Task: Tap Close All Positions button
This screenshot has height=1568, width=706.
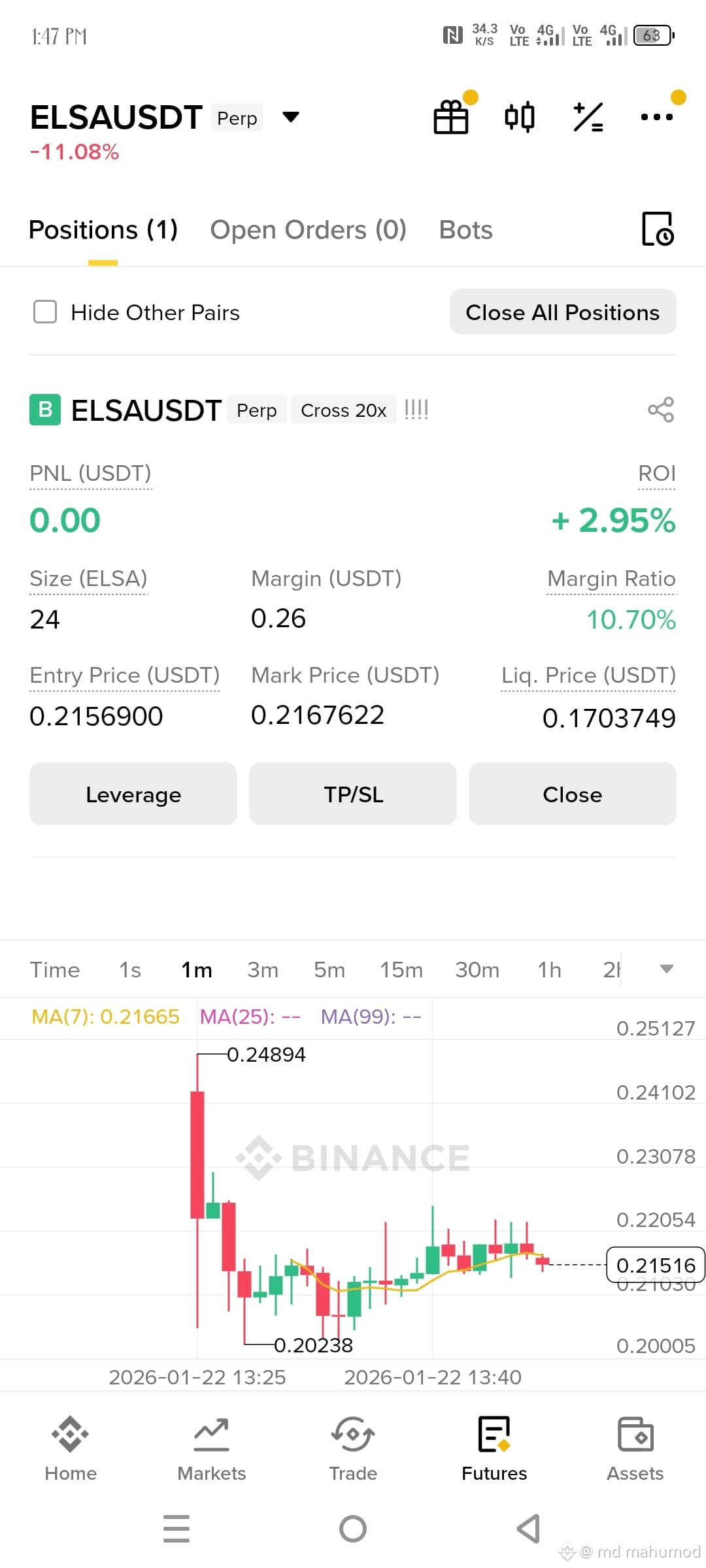Action: coord(563,312)
